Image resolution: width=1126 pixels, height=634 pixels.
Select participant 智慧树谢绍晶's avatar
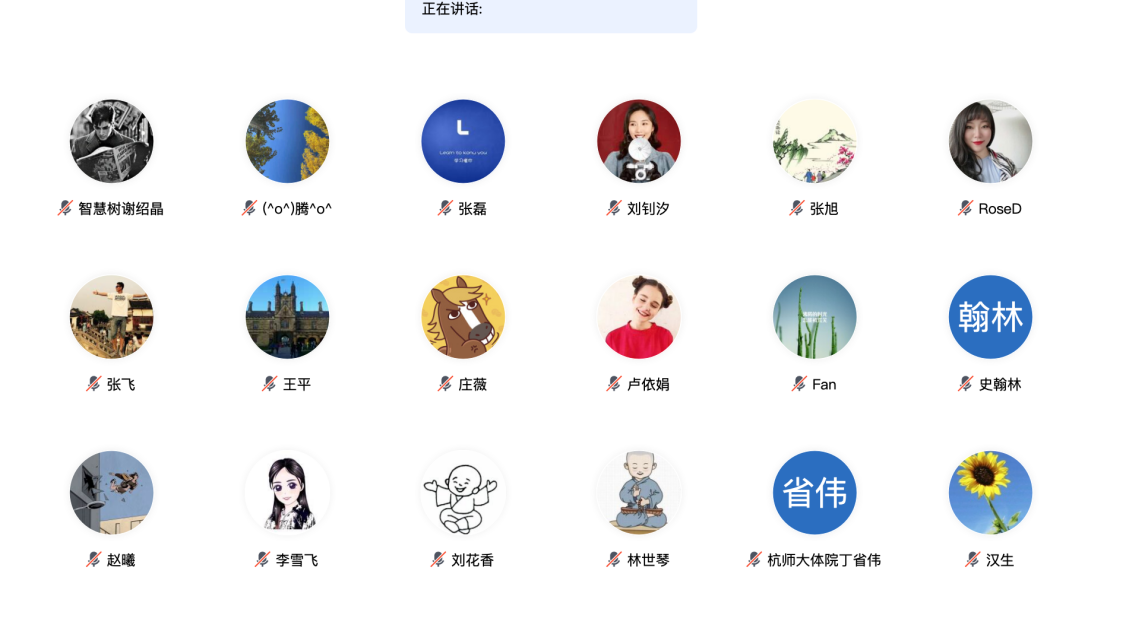coord(111,141)
